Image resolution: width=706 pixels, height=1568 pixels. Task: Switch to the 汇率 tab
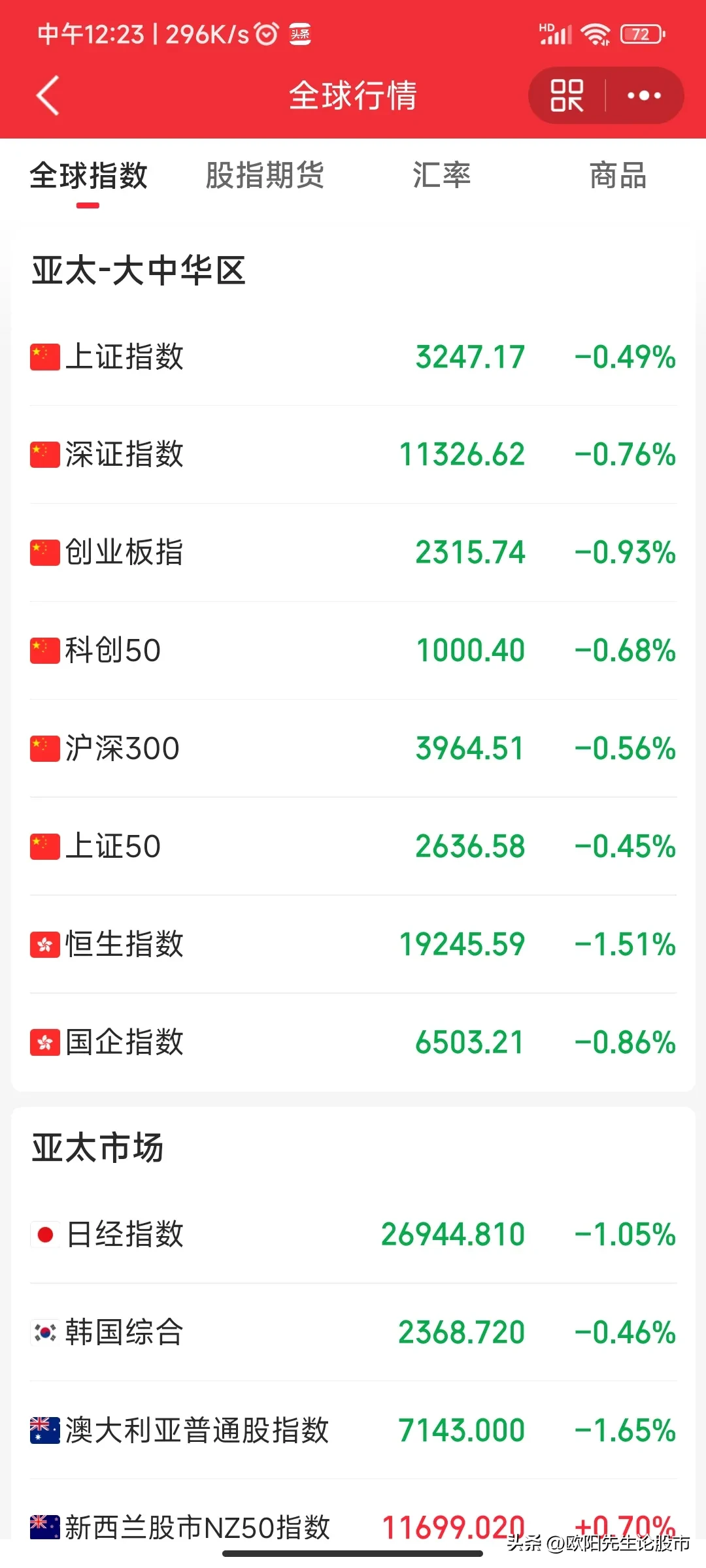pos(441,176)
